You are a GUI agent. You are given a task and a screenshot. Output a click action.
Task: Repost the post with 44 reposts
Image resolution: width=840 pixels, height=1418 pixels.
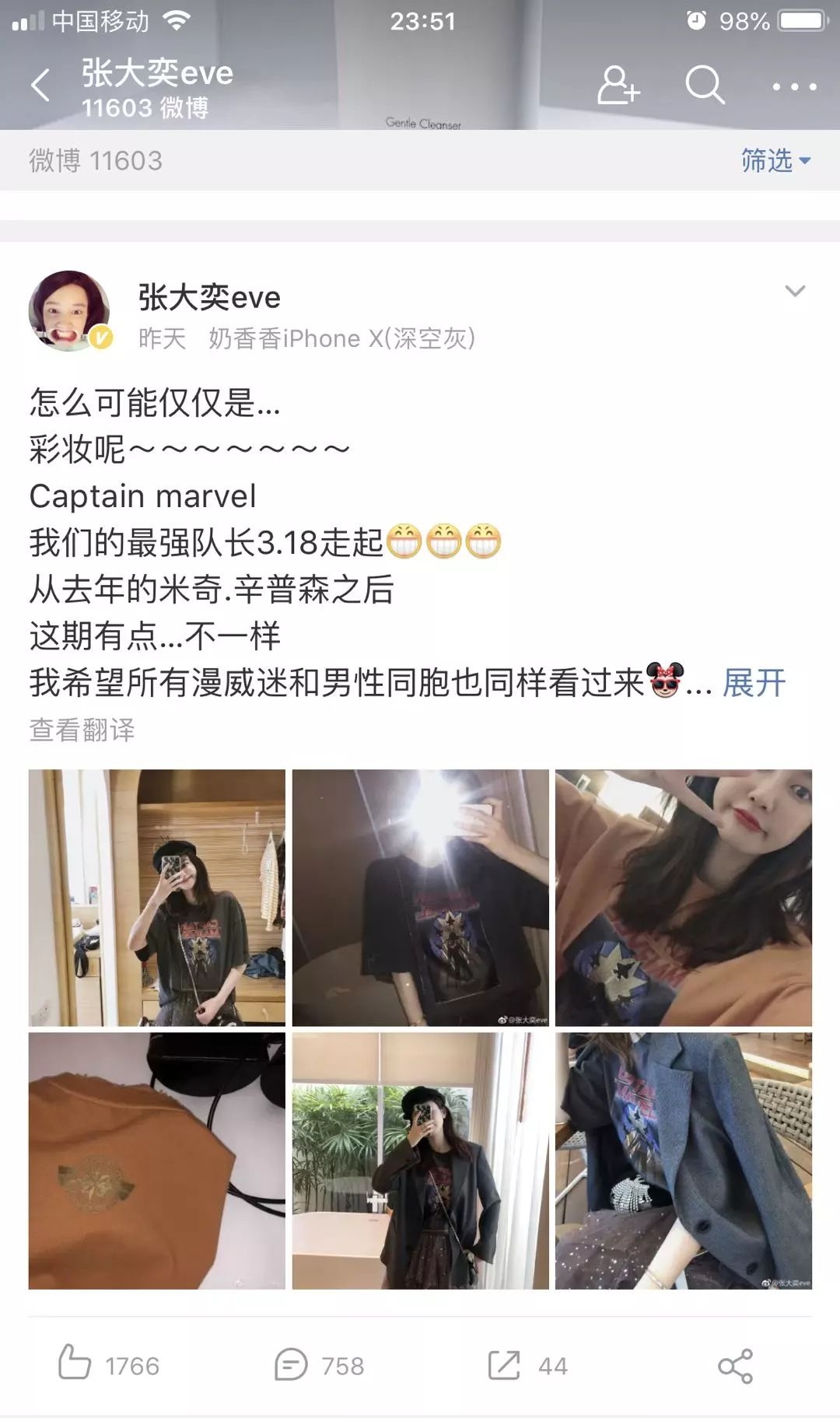point(527,1365)
